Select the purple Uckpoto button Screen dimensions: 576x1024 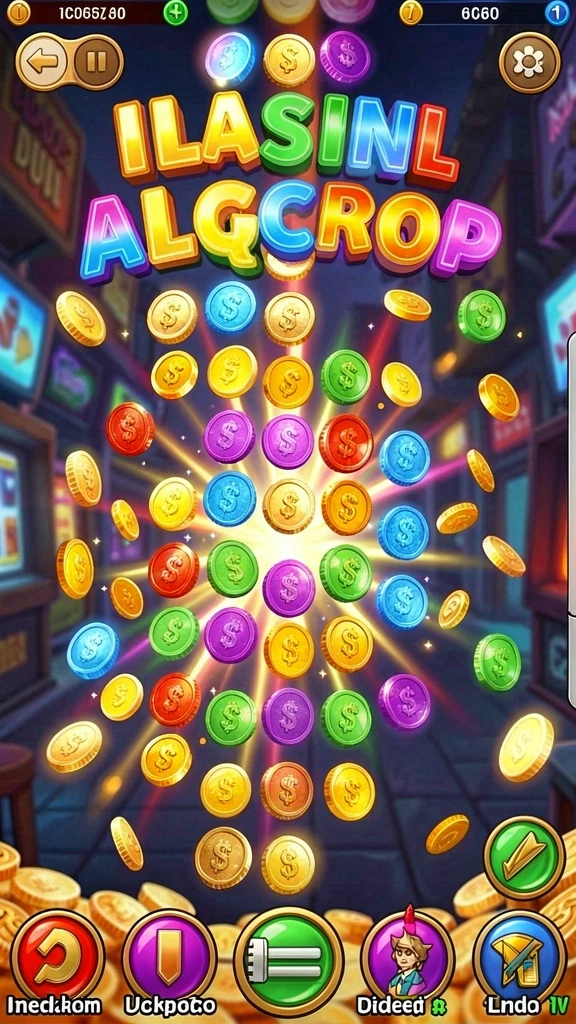pos(169,955)
